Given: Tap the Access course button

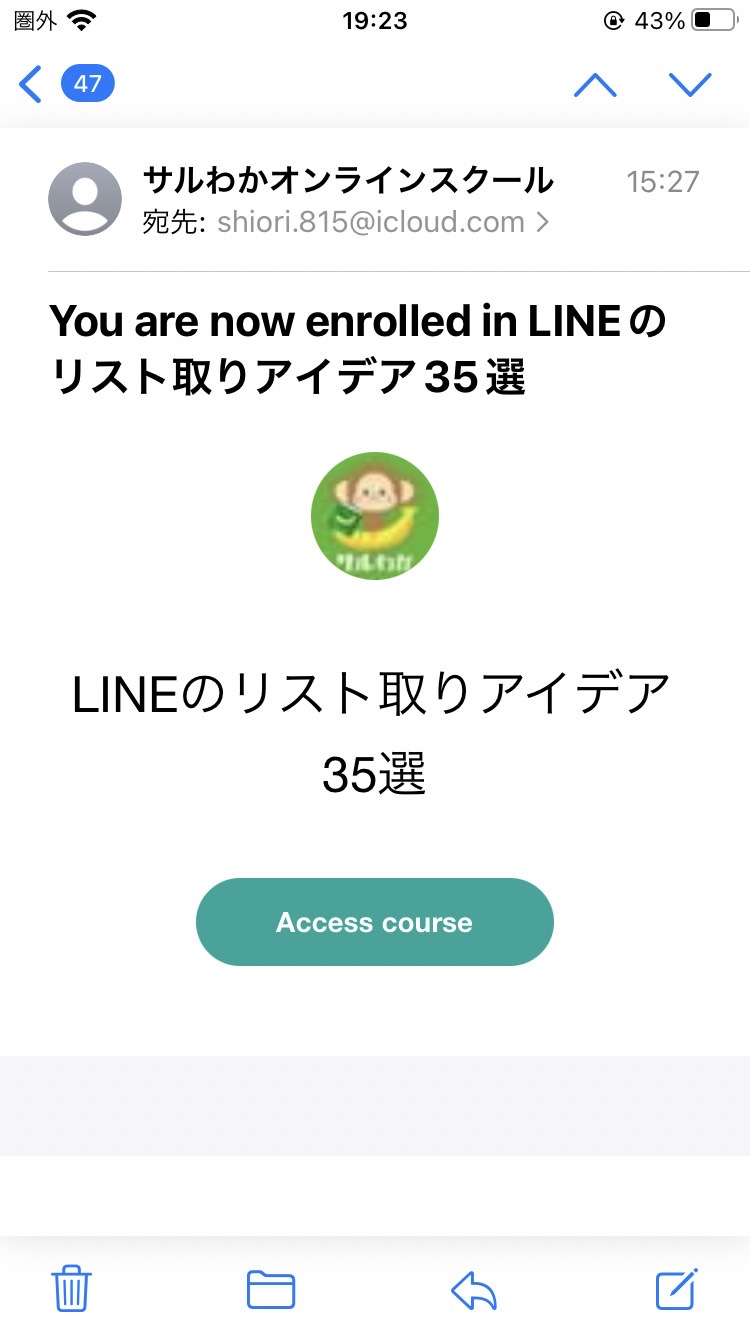Looking at the screenshot, I should point(375,922).
